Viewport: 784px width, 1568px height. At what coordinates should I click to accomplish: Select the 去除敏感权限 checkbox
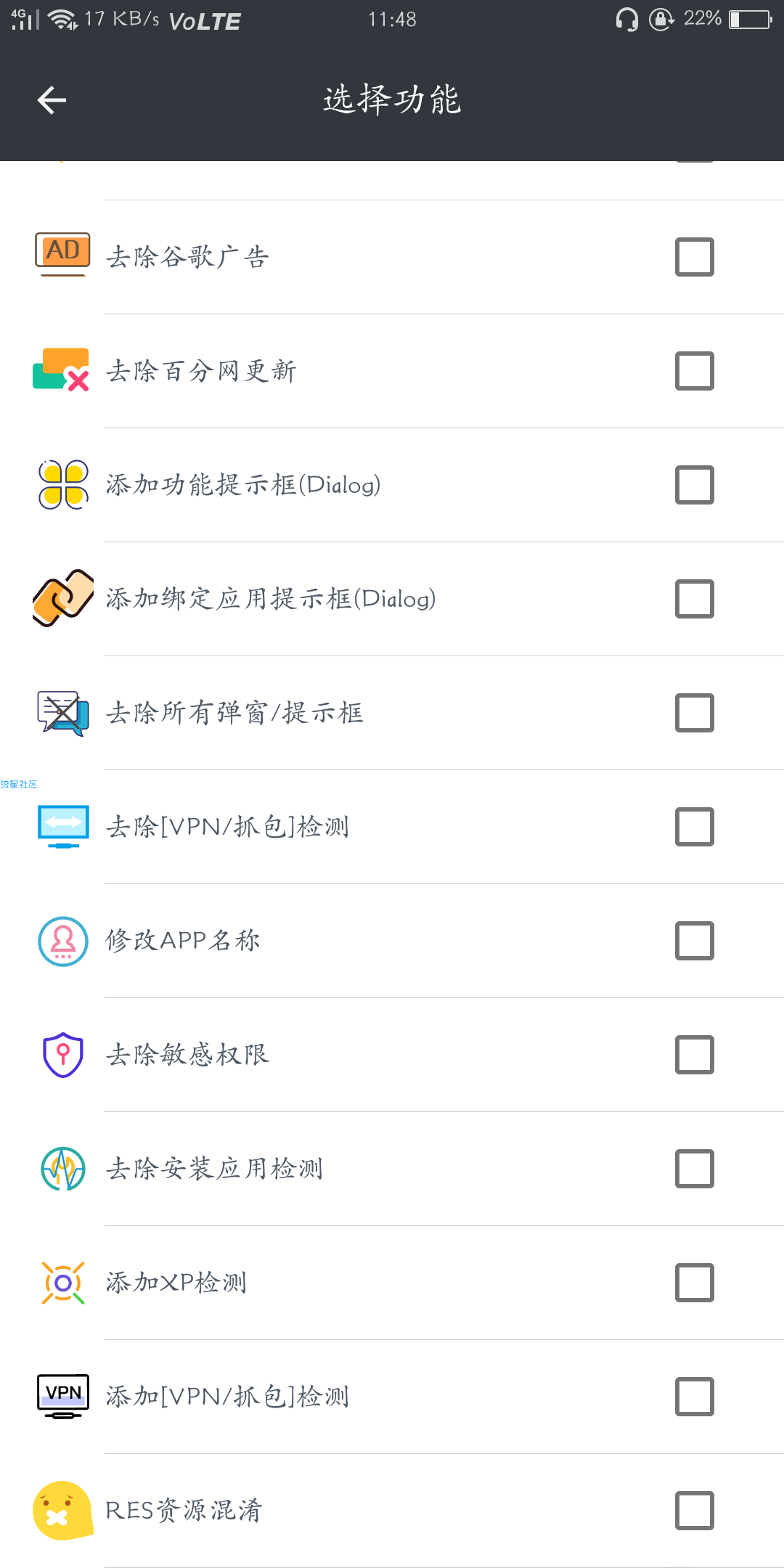(695, 1055)
